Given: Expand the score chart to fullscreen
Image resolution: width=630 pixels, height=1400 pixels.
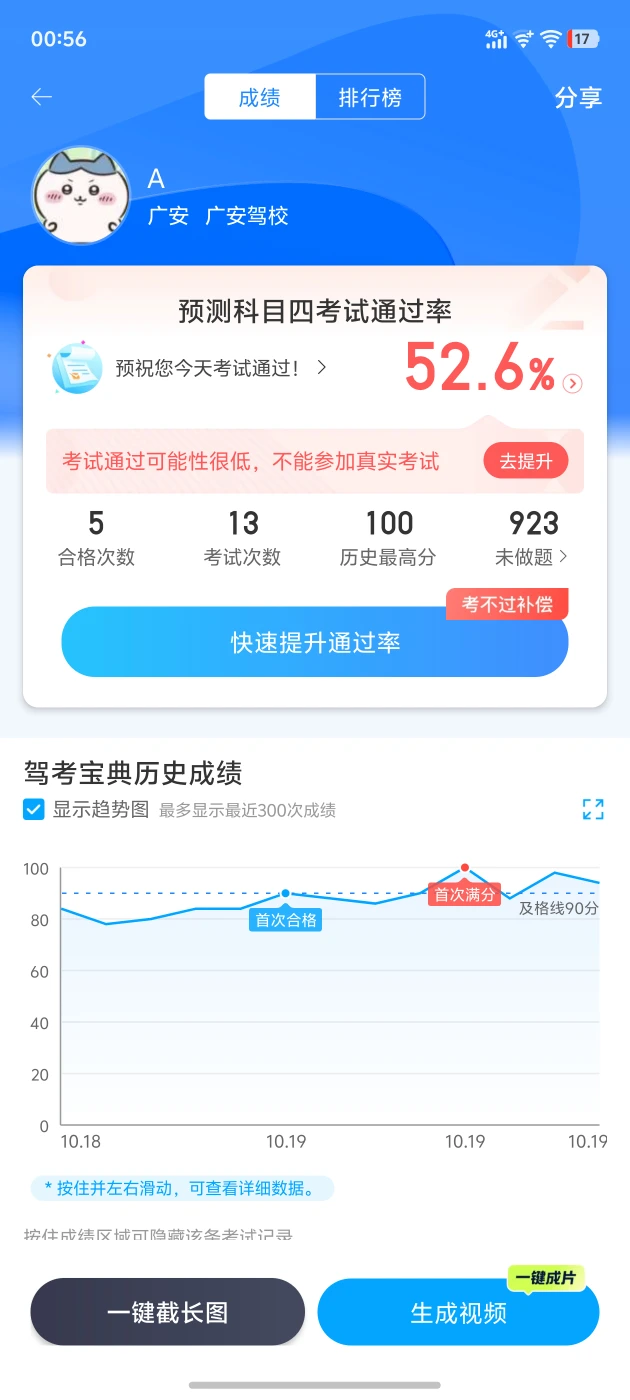Looking at the screenshot, I should point(593,810).
